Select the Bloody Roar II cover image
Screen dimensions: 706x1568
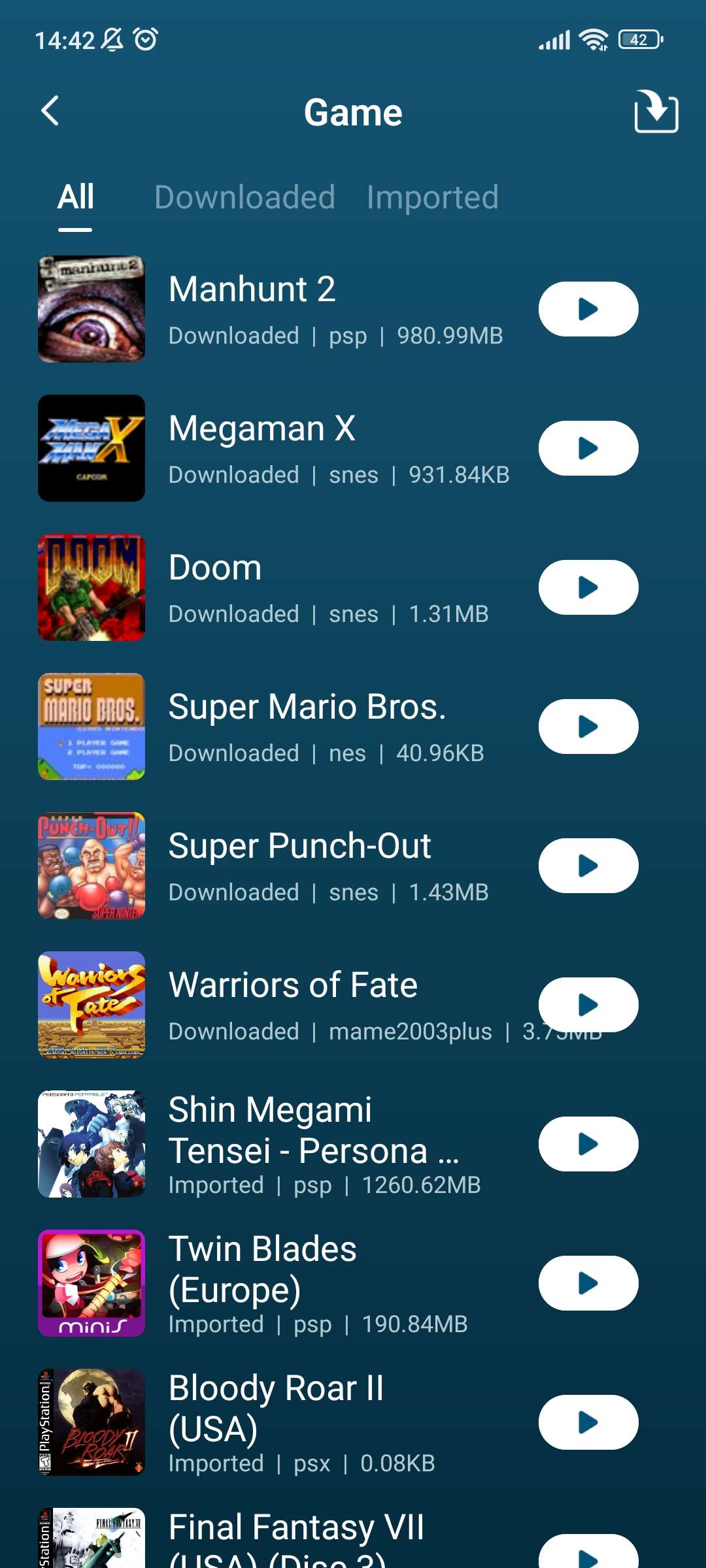point(92,1422)
